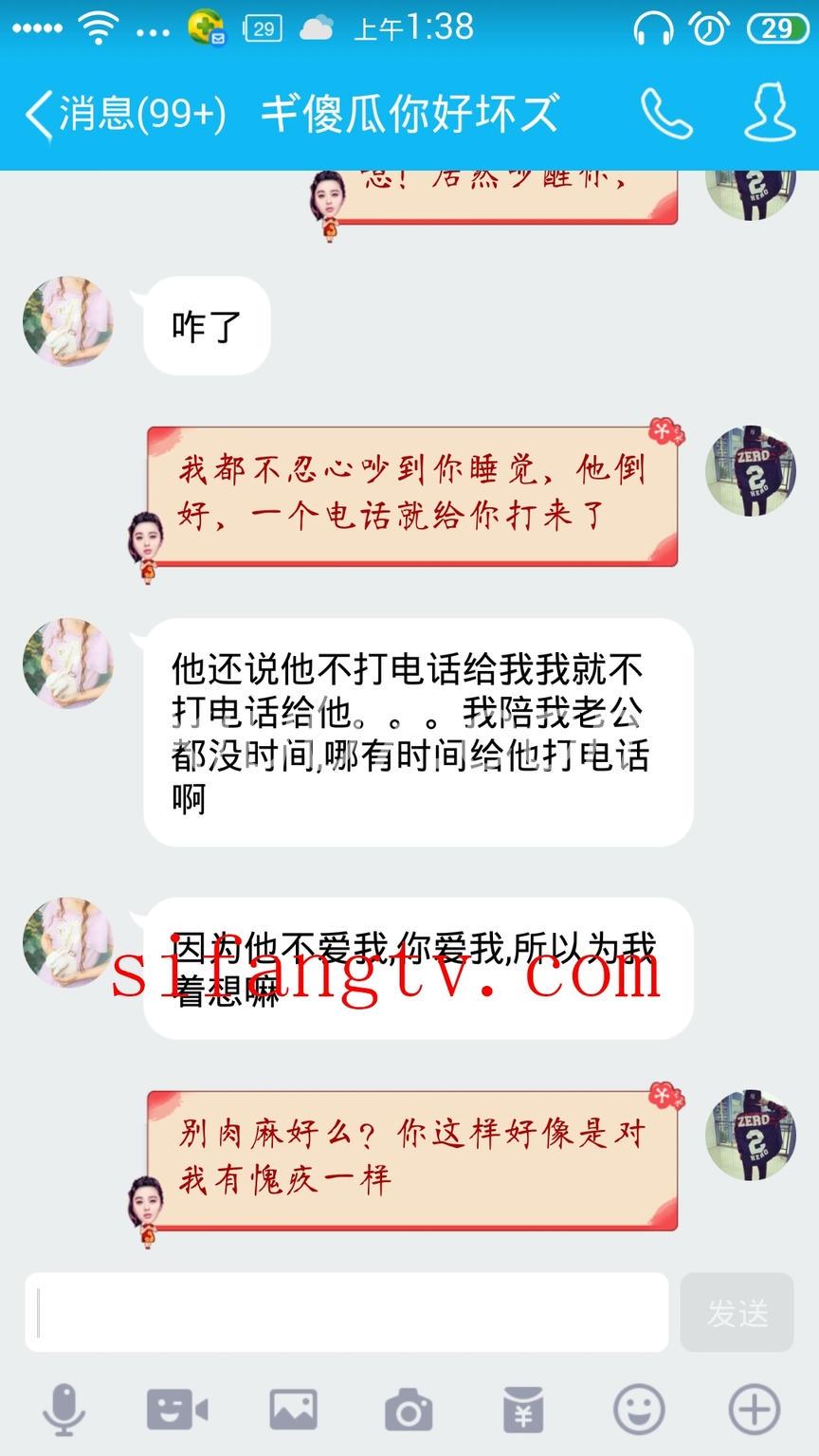Start a voice call with this contact

[666, 114]
